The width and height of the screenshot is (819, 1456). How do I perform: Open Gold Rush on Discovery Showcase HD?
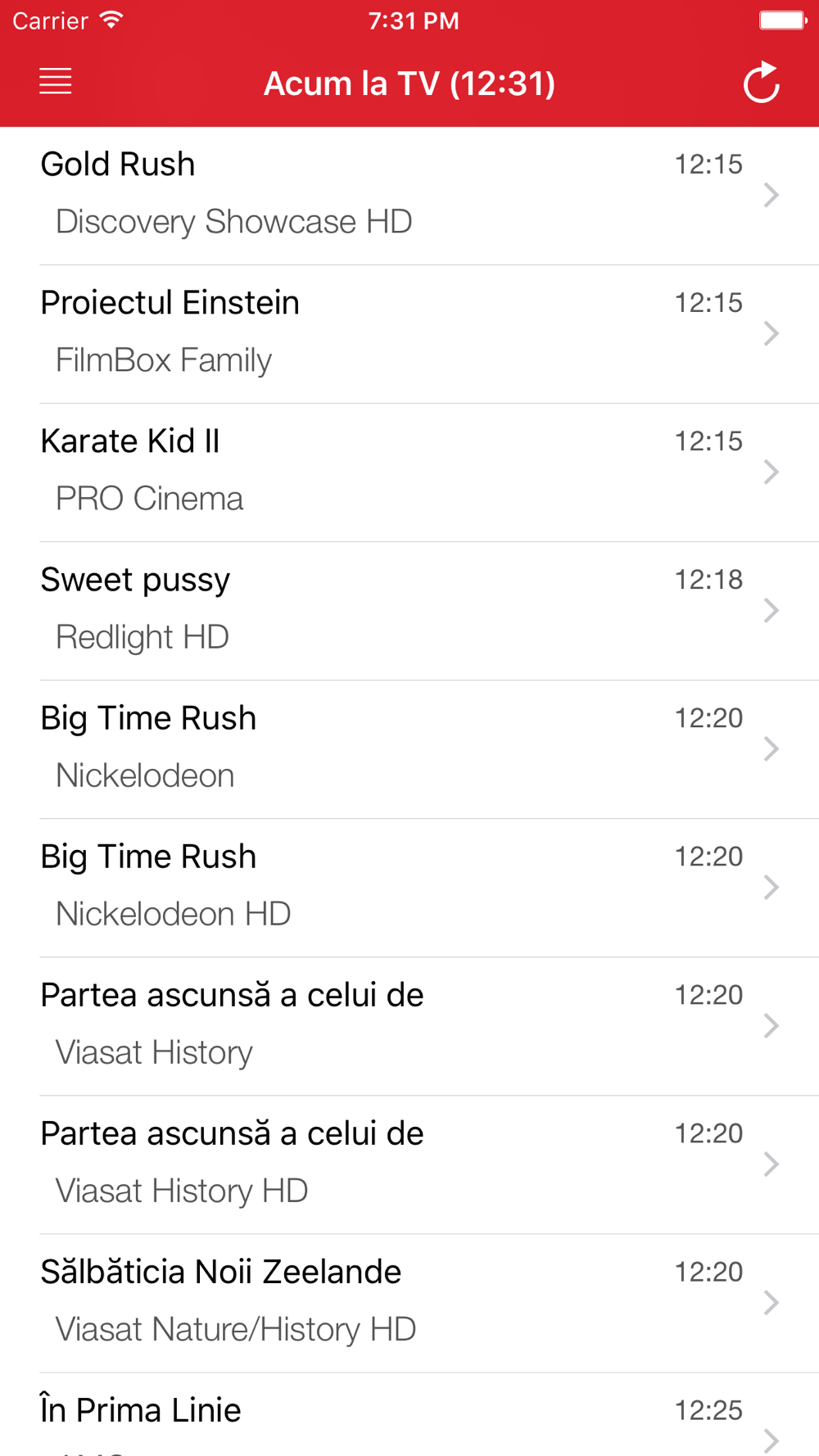(409, 196)
